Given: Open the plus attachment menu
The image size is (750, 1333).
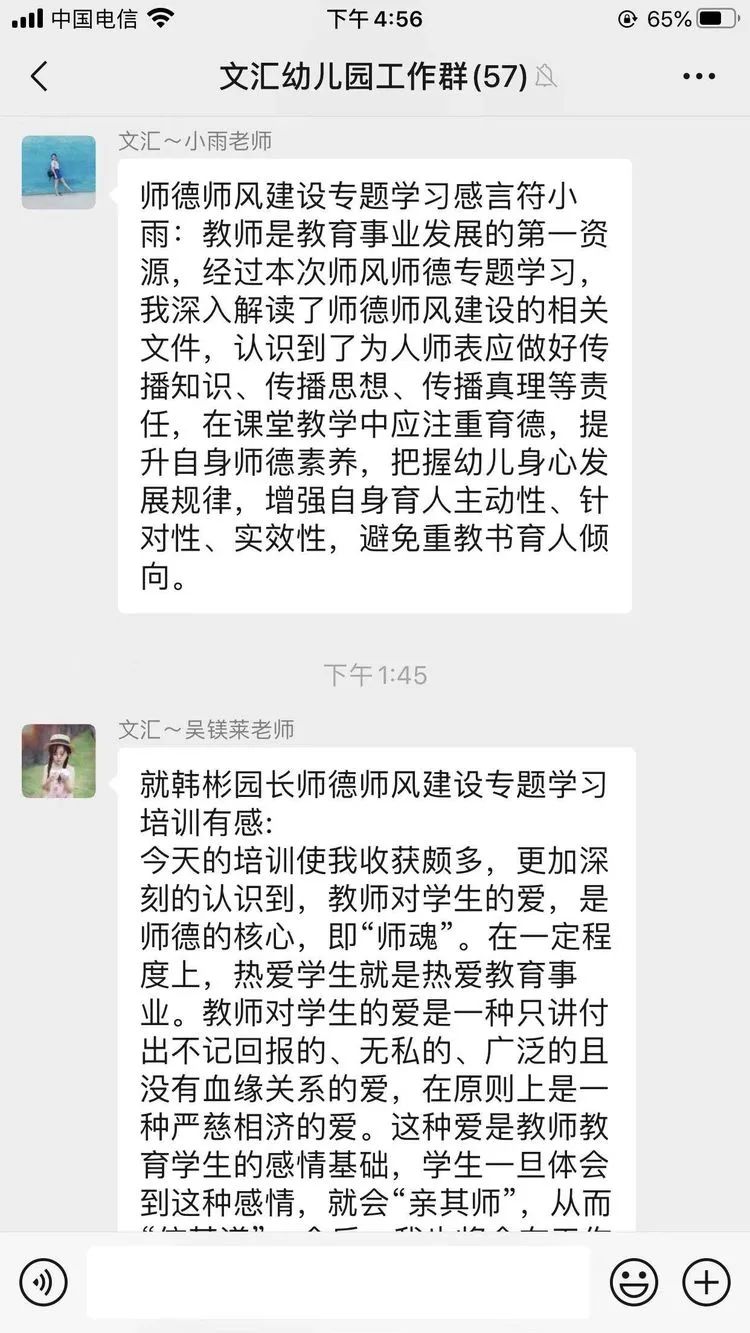Looking at the screenshot, I should pos(706,1282).
